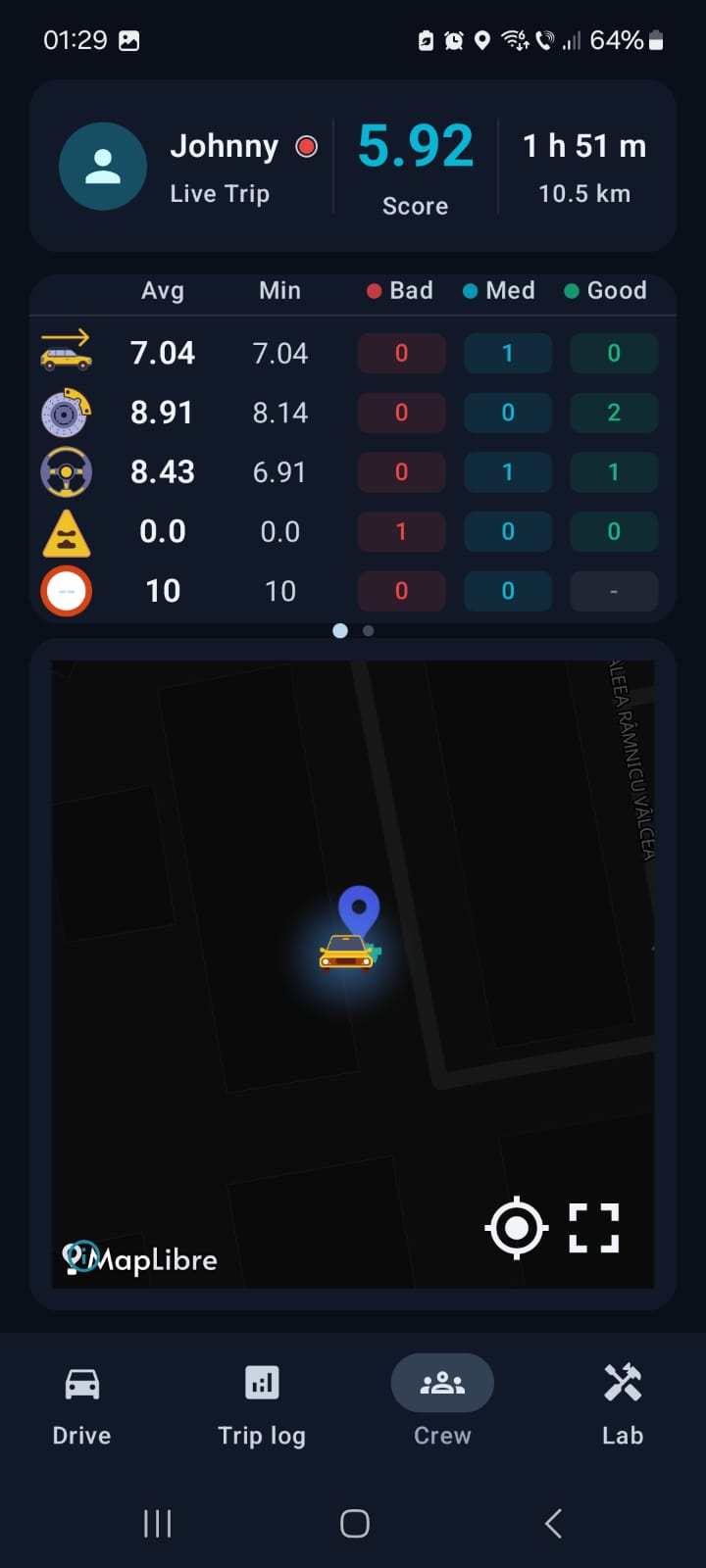Open the Lab tools section
The height and width of the screenshot is (1568, 706).
622,1401
